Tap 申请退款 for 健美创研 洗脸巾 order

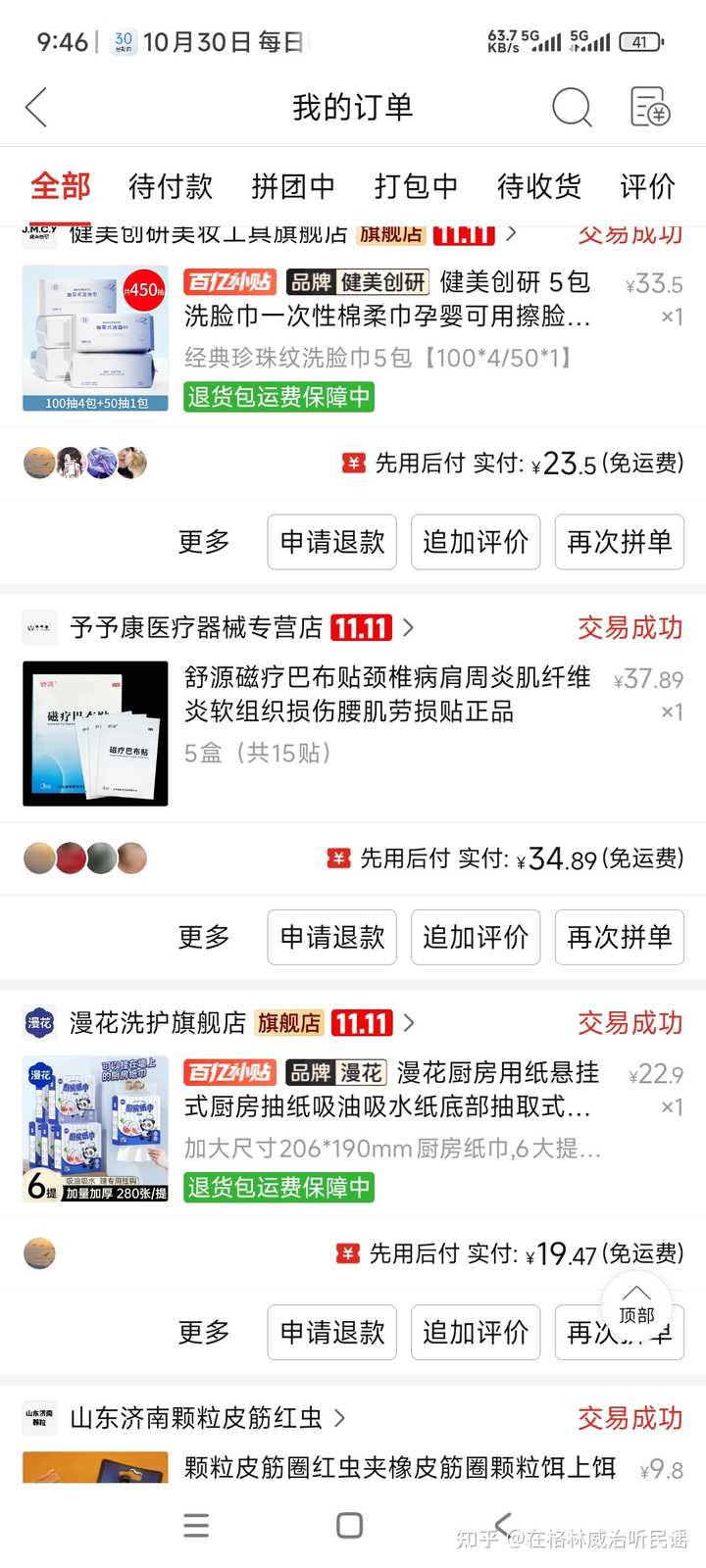coord(332,542)
